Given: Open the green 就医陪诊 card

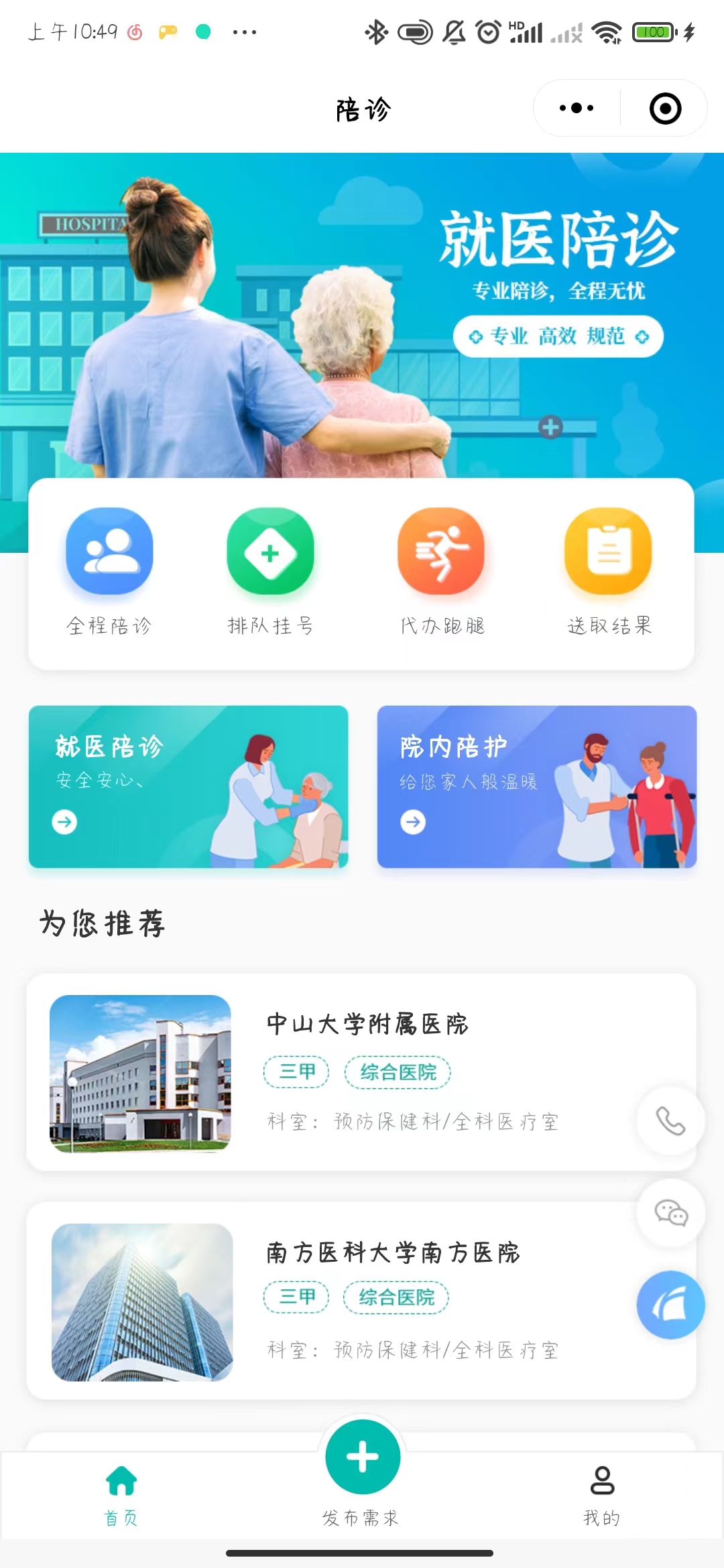Looking at the screenshot, I should point(188,787).
